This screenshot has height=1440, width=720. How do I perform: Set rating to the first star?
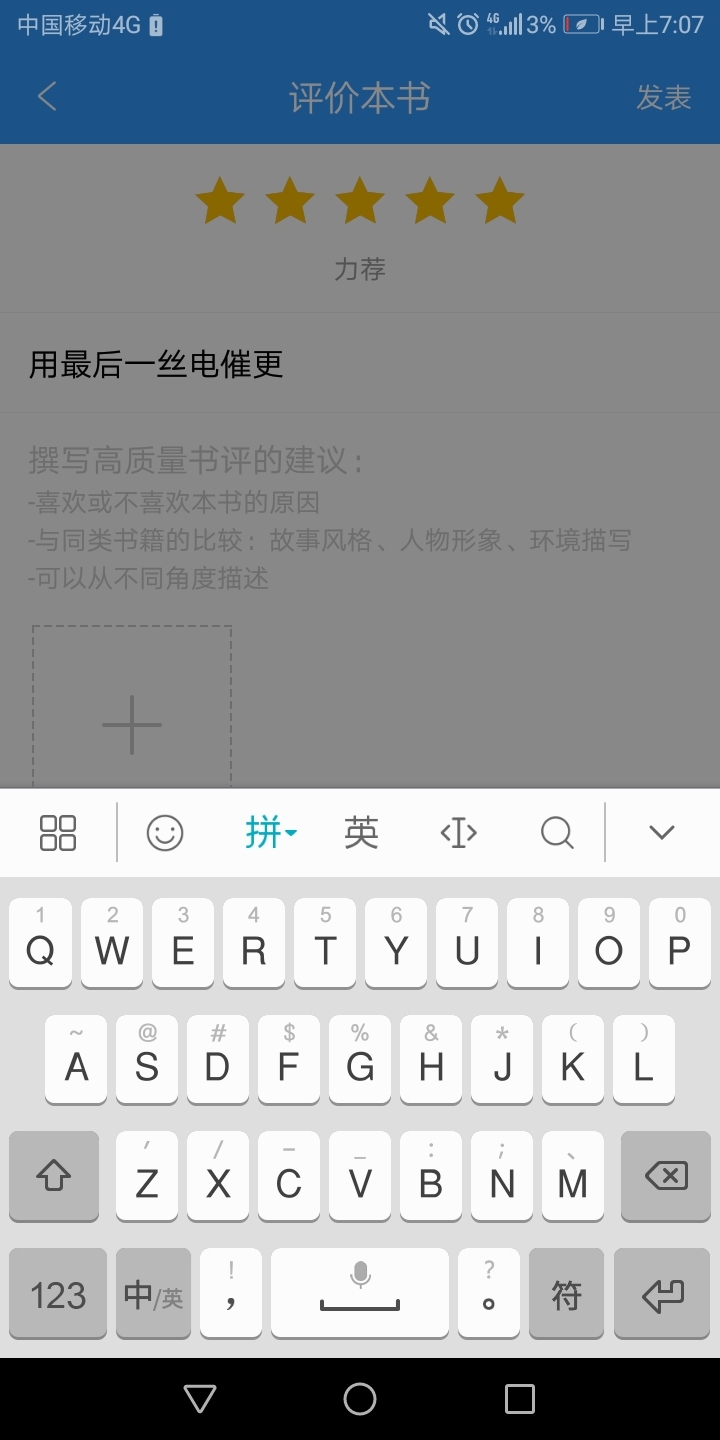click(x=220, y=200)
